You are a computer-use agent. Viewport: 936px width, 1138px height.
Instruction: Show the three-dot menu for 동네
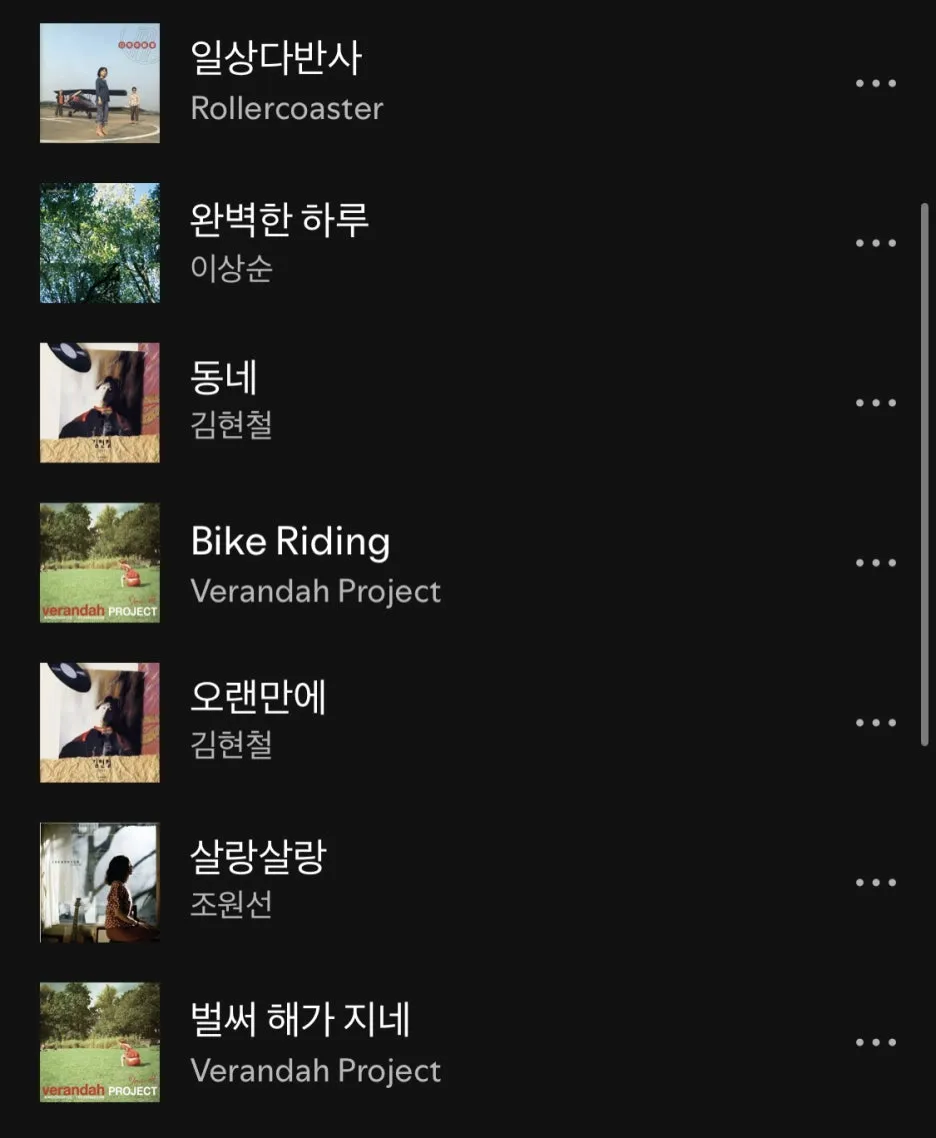pyautogui.click(x=876, y=403)
